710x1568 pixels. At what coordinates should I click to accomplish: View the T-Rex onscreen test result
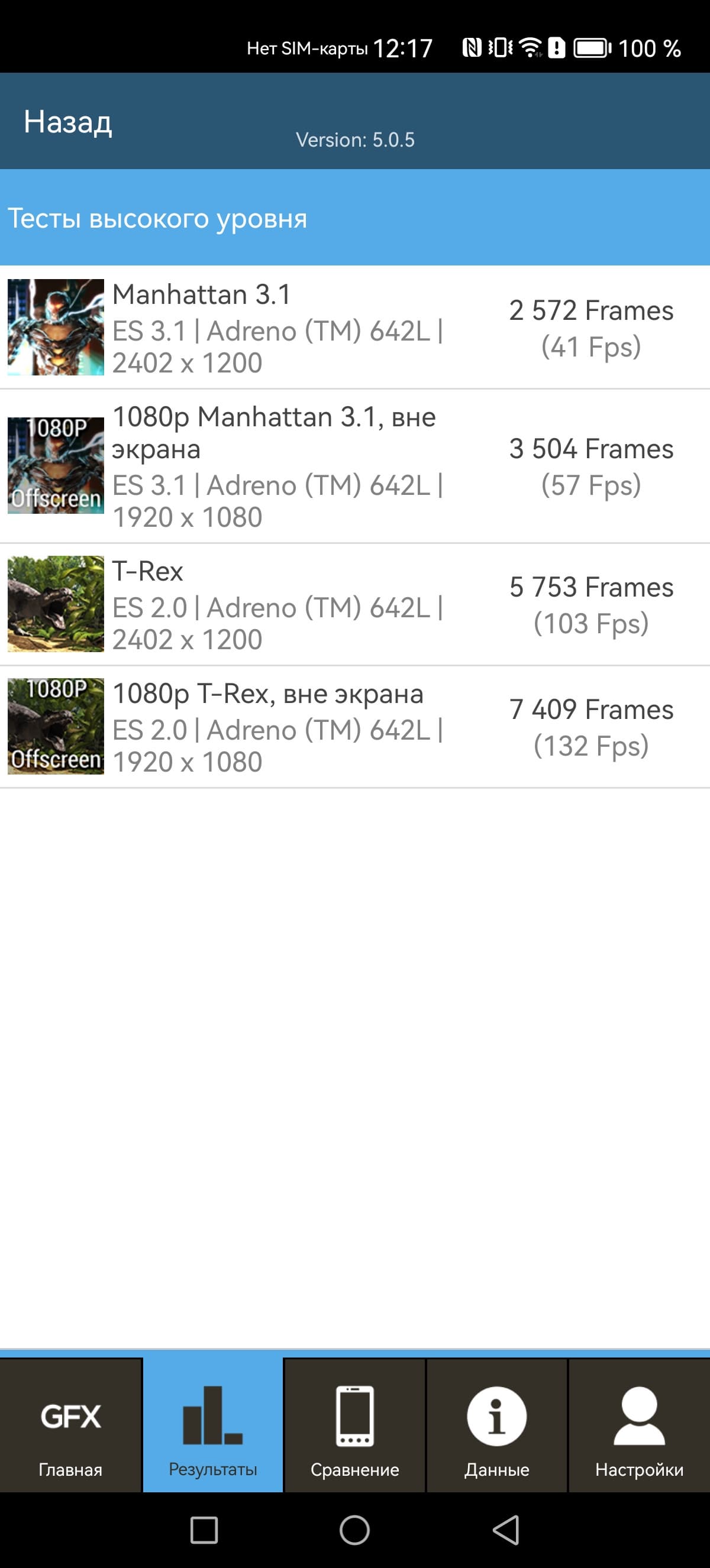pos(354,604)
